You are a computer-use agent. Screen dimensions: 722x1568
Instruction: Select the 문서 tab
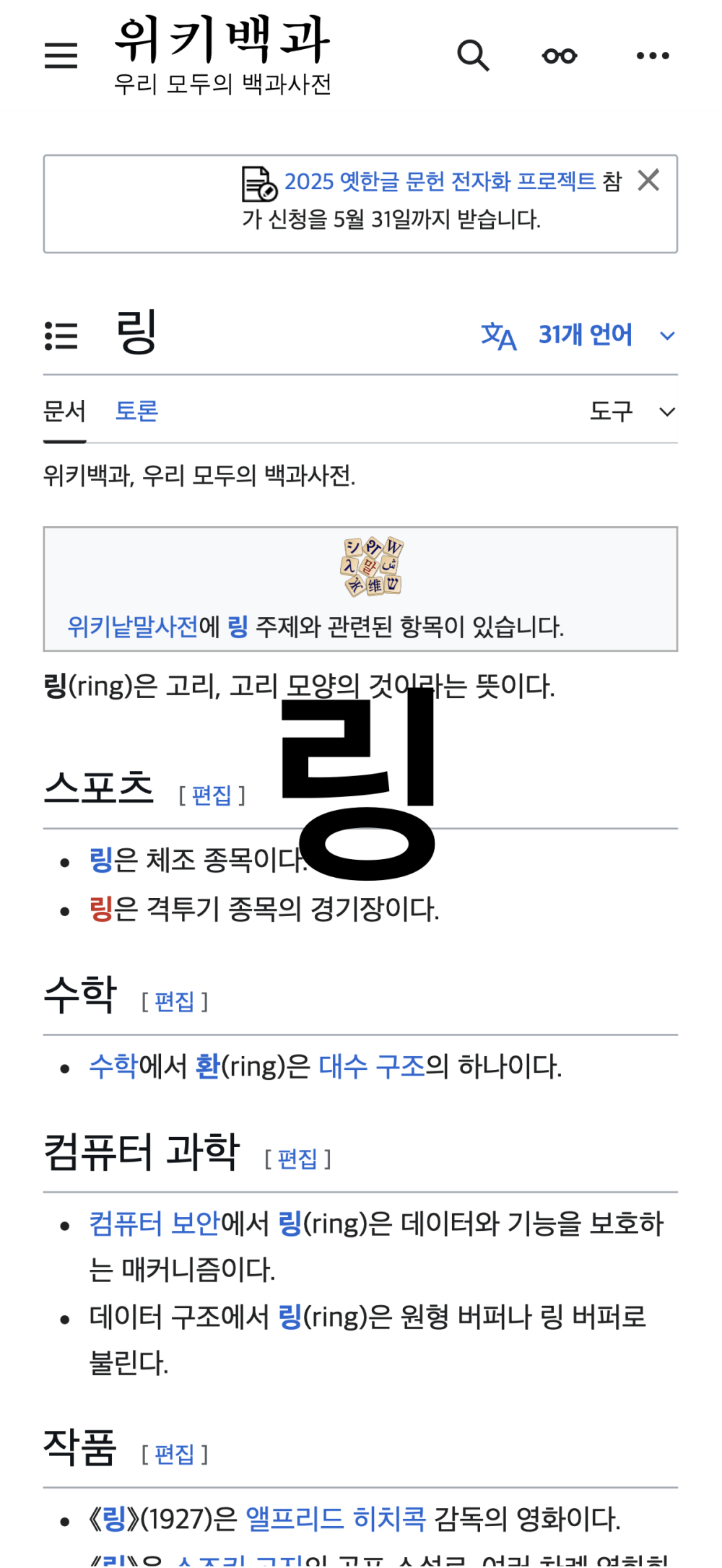pyautogui.click(x=64, y=411)
